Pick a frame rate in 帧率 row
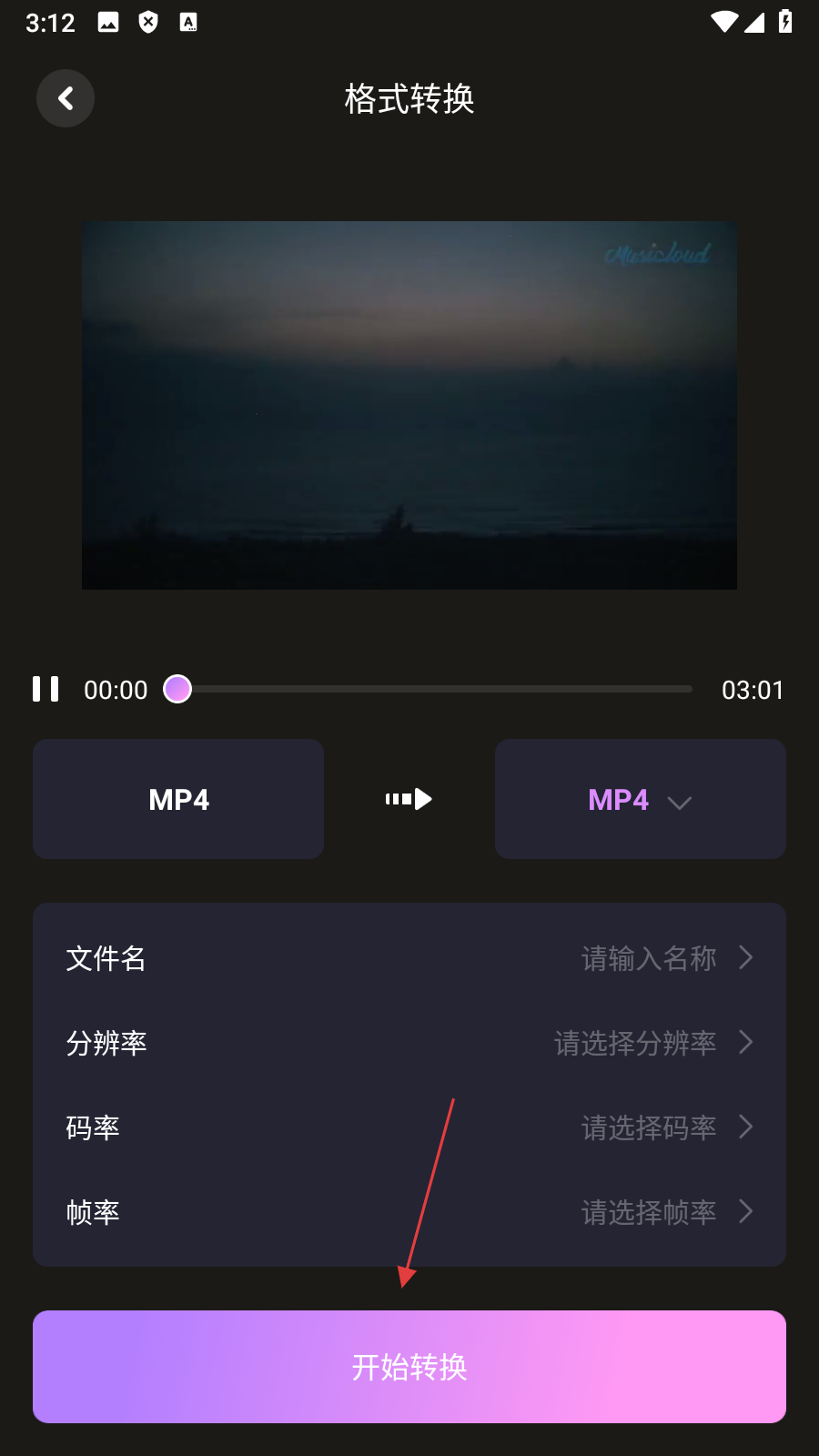Screen dimensions: 819x1456 point(409,1212)
